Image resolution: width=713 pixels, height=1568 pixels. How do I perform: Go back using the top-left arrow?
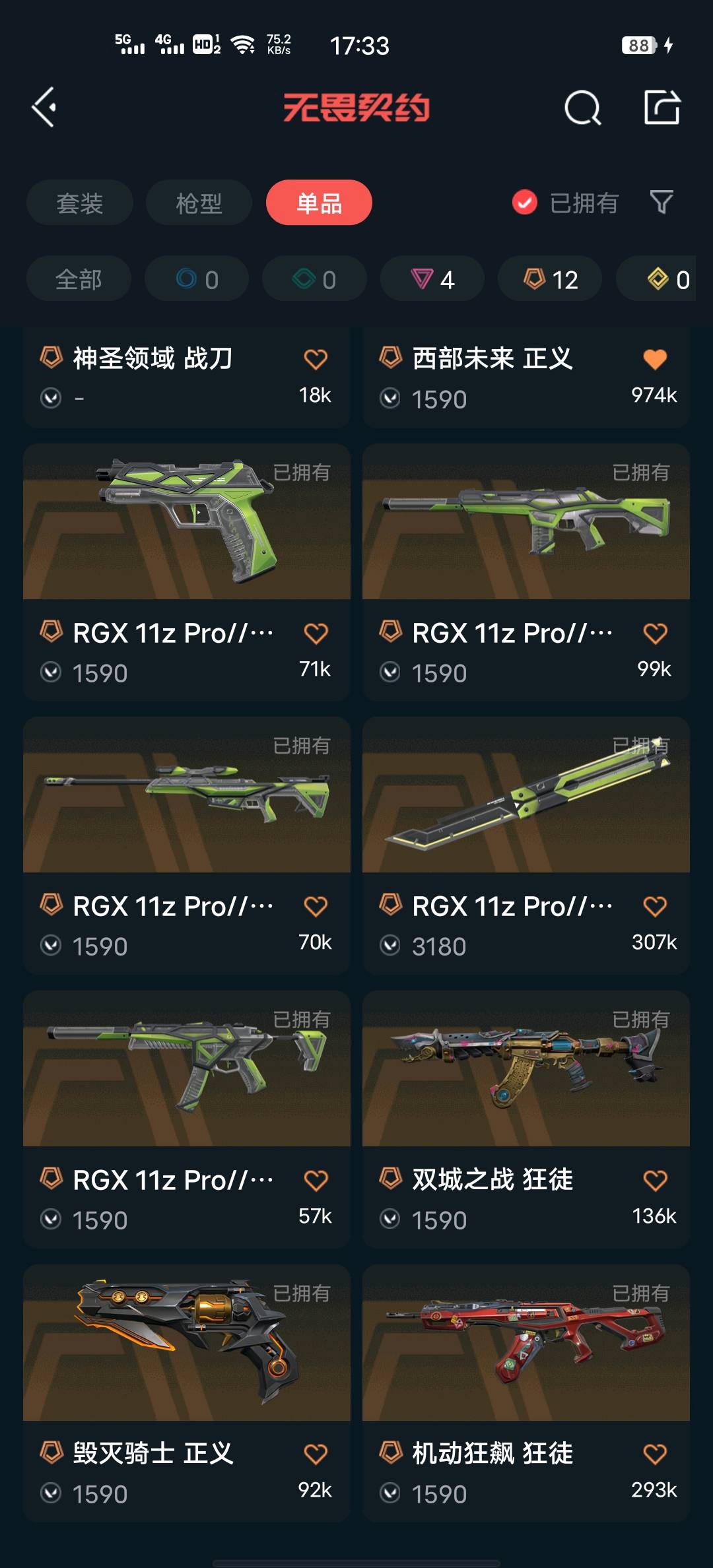pos(44,108)
